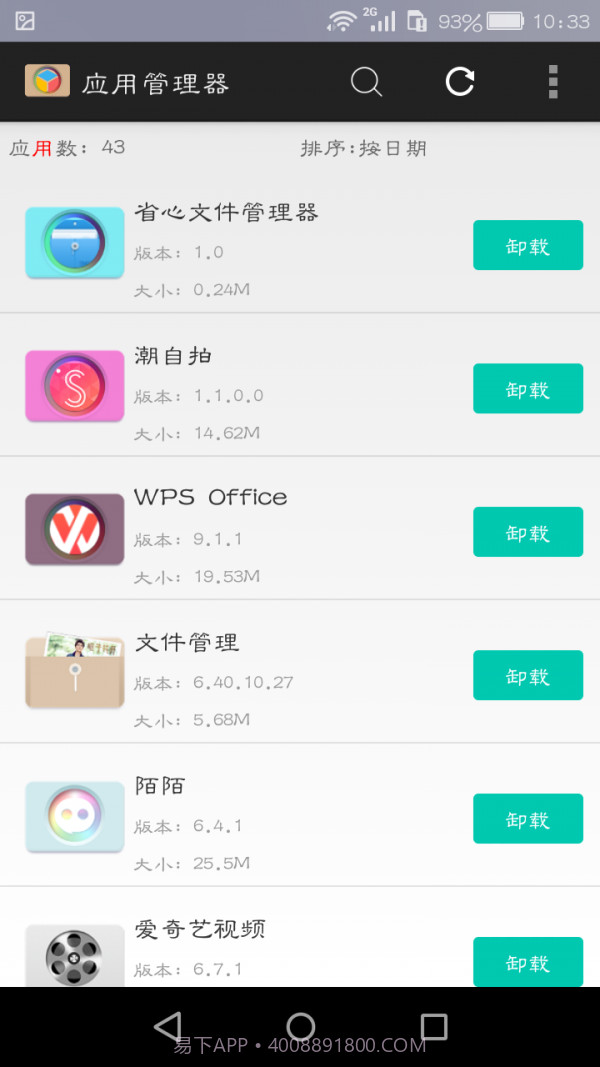Change the sort order 排序:按日期

[x=364, y=149]
